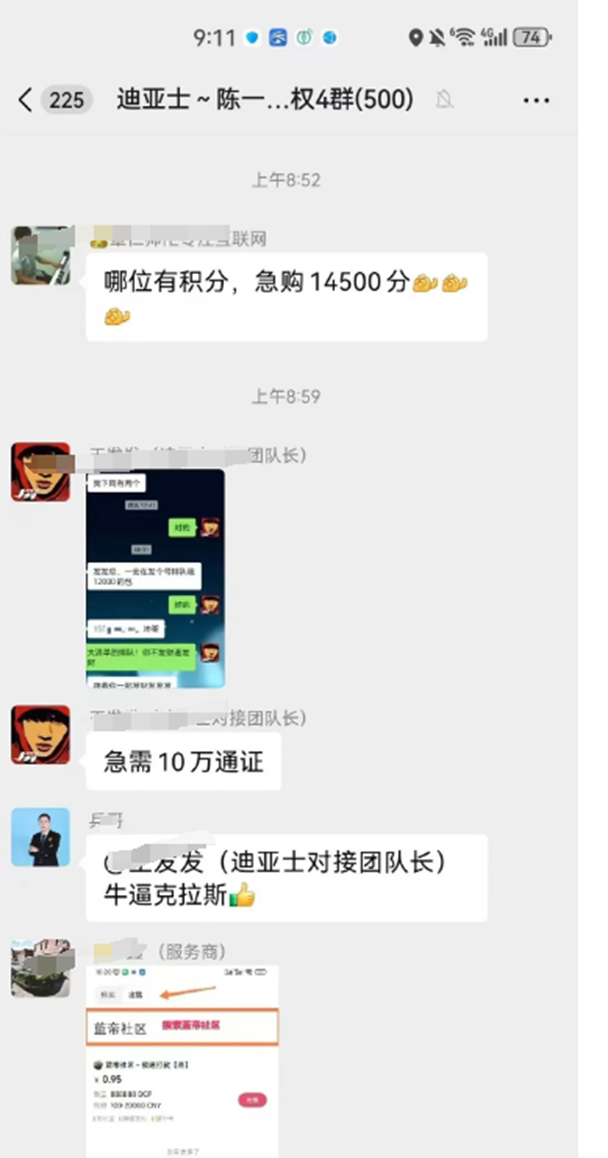This screenshot has width=608, height=1158.
Task: View profile of member asking for 14500 积分
Action: tap(41, 256)
